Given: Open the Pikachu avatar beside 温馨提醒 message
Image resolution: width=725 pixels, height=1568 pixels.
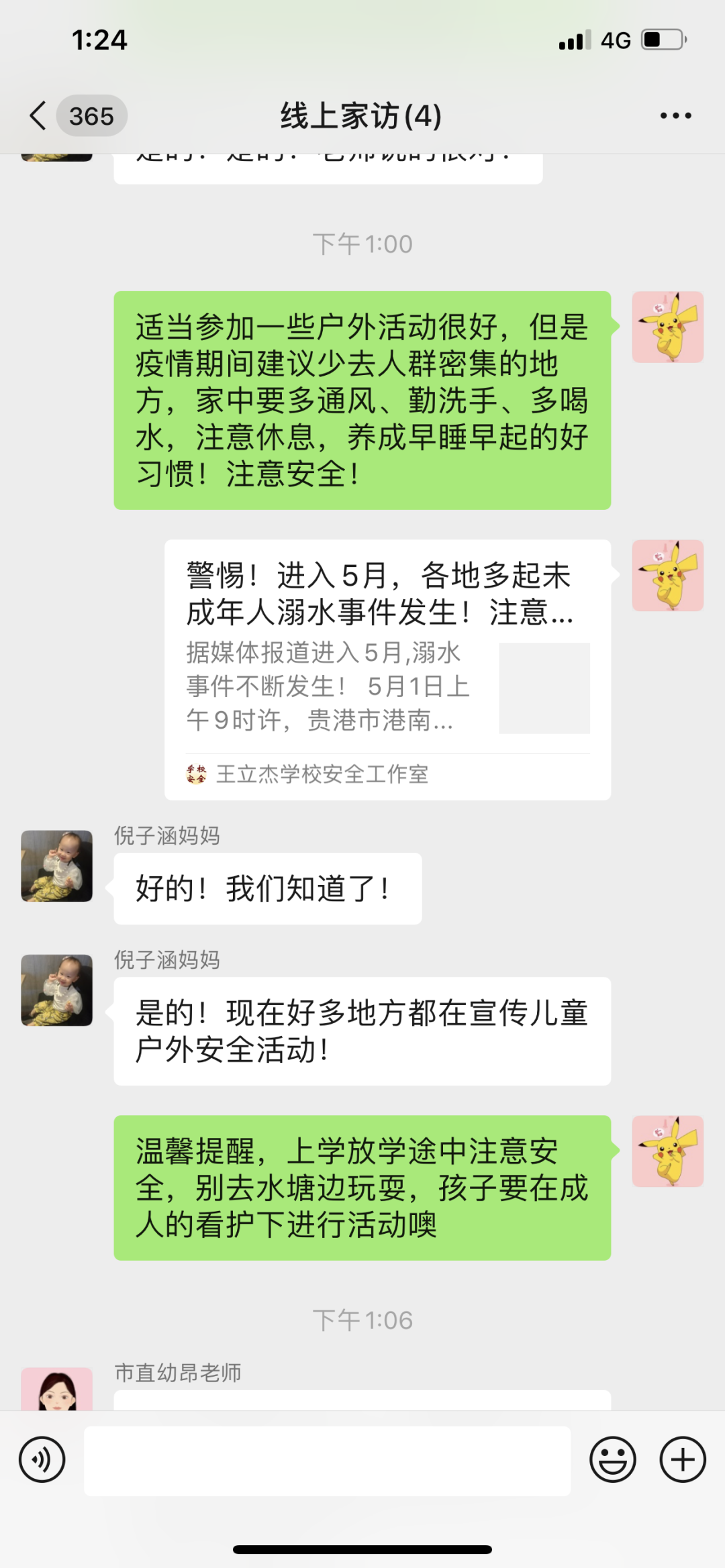Looking at the screenshot, I should [667, 1151].
